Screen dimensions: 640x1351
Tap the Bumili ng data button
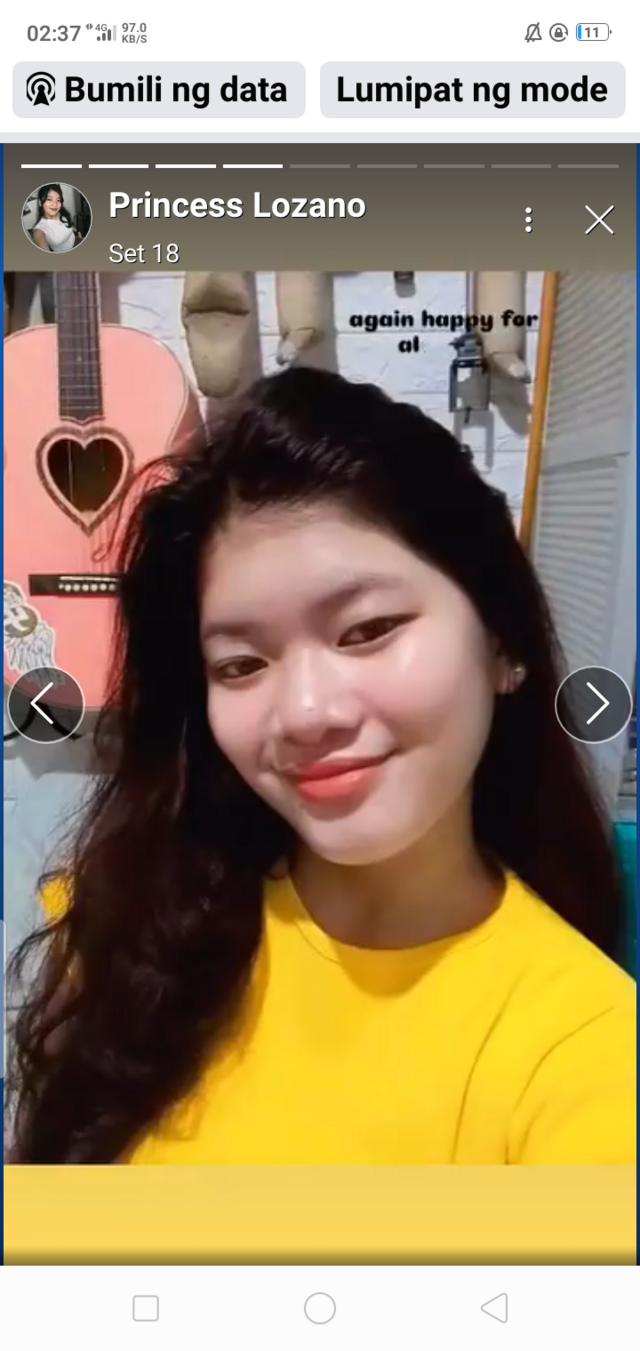(158, 90)
